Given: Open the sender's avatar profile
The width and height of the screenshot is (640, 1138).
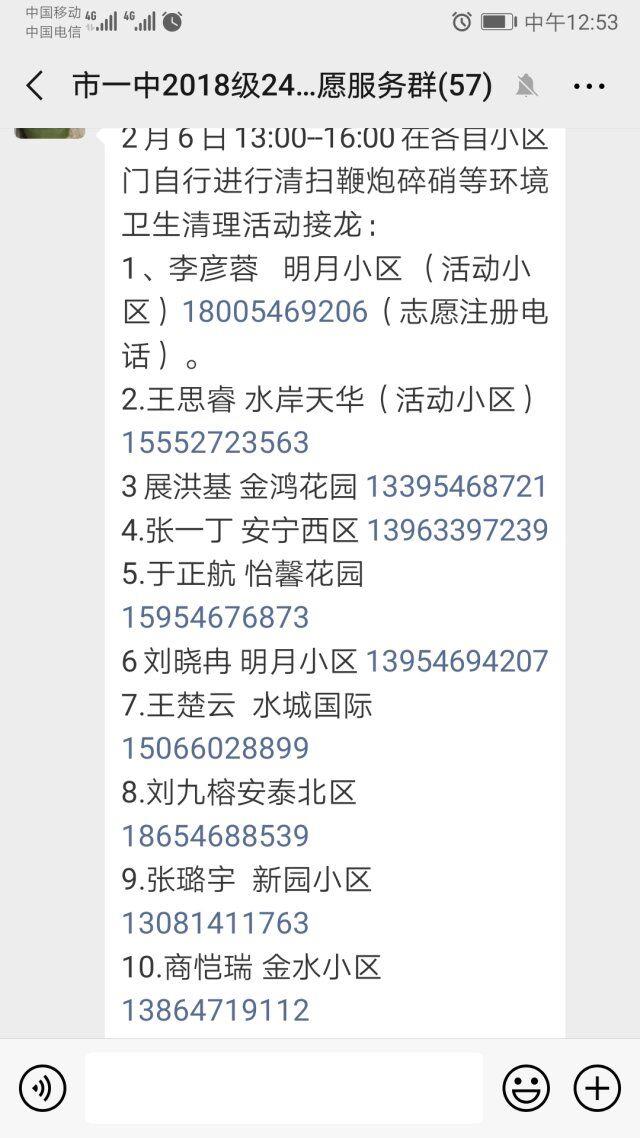Looking at the screenshot, I should point(50,133).
